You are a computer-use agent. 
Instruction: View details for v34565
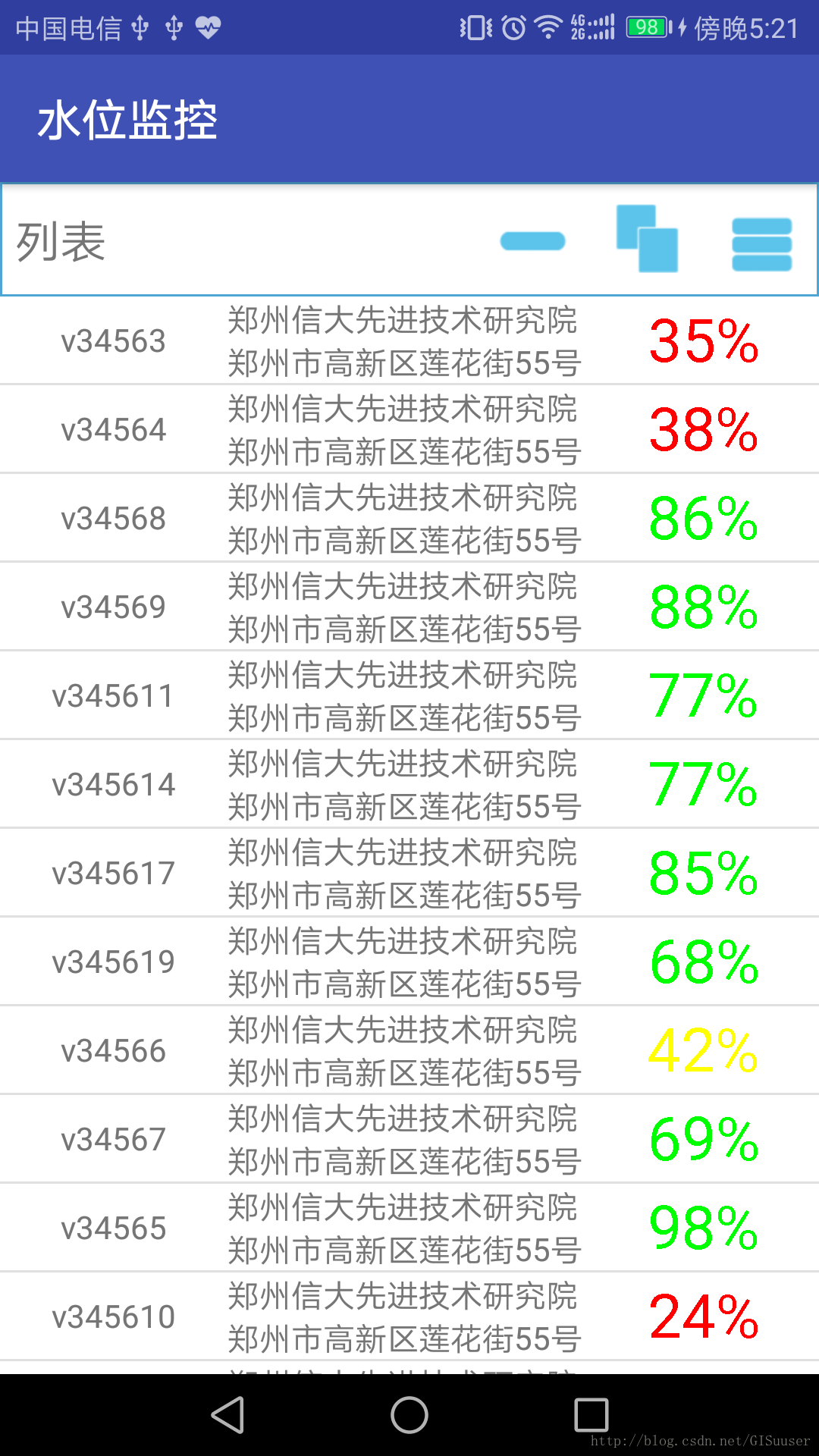(409, 1228)
